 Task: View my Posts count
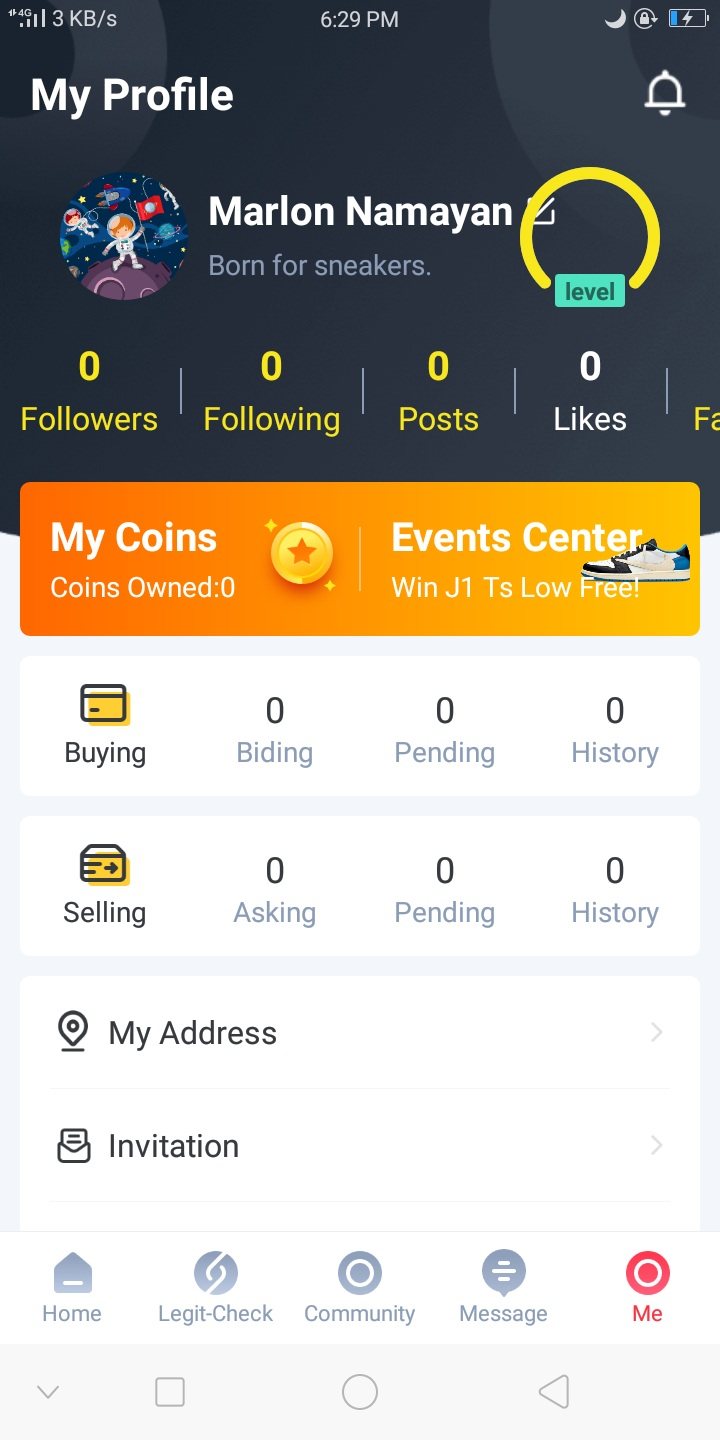coord(438,392)
